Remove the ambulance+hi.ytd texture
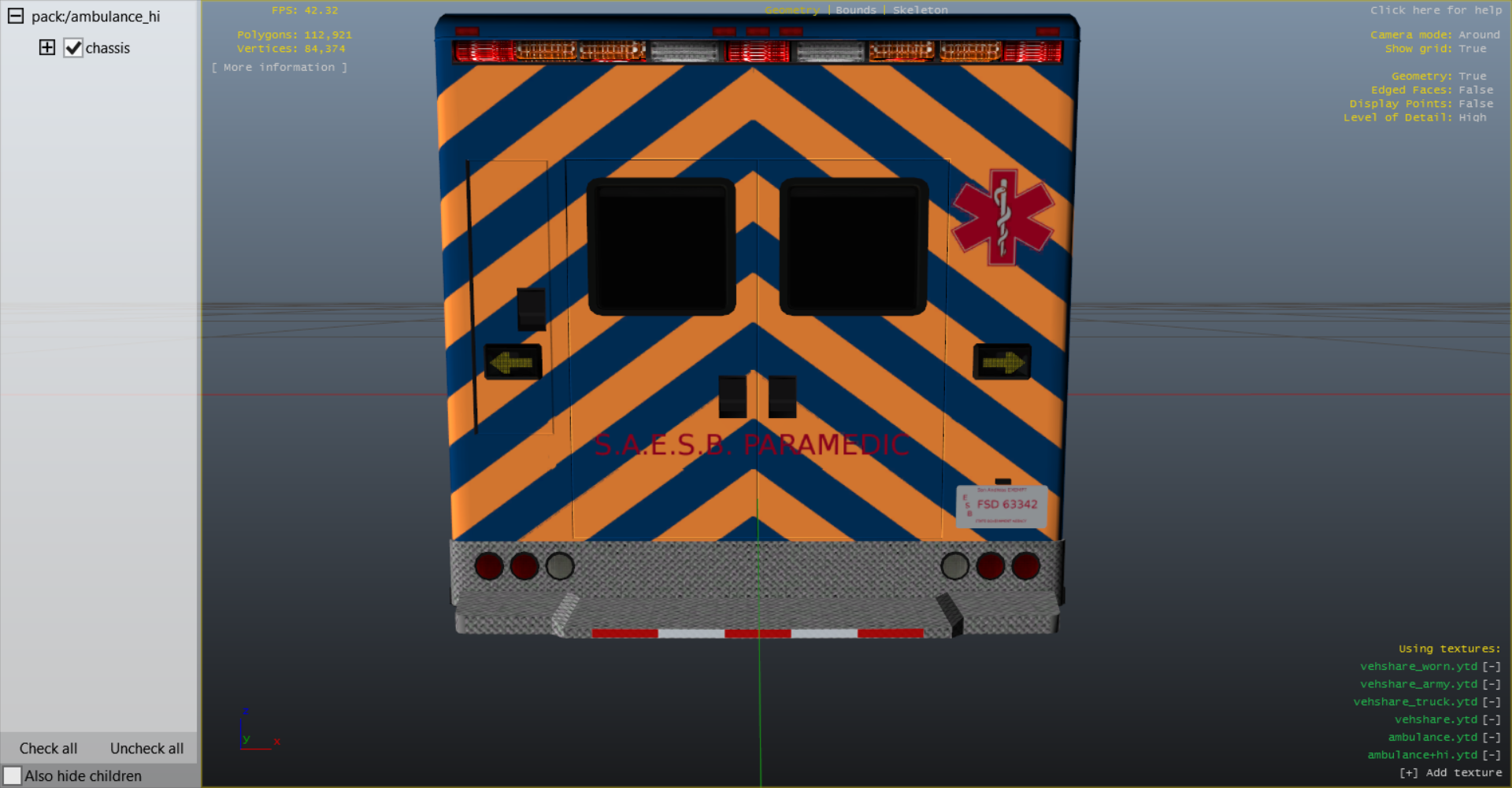The height and width of the screenshot is (788, 1512). point(1491,755)
